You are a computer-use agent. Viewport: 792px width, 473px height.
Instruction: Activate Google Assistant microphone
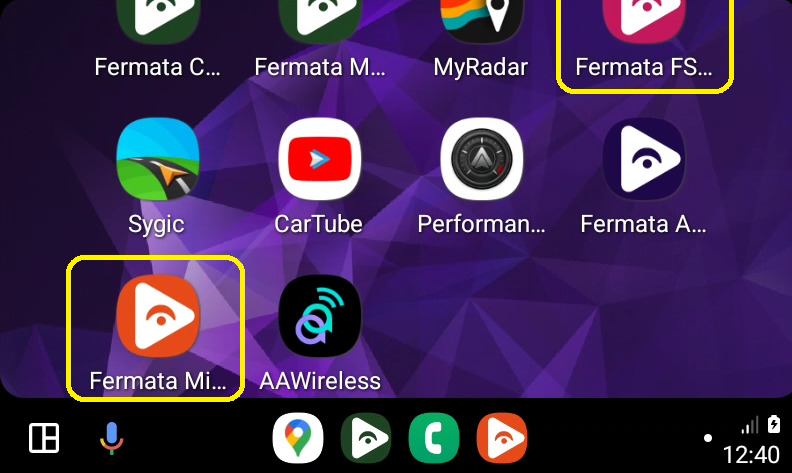(x=111, y=438)
